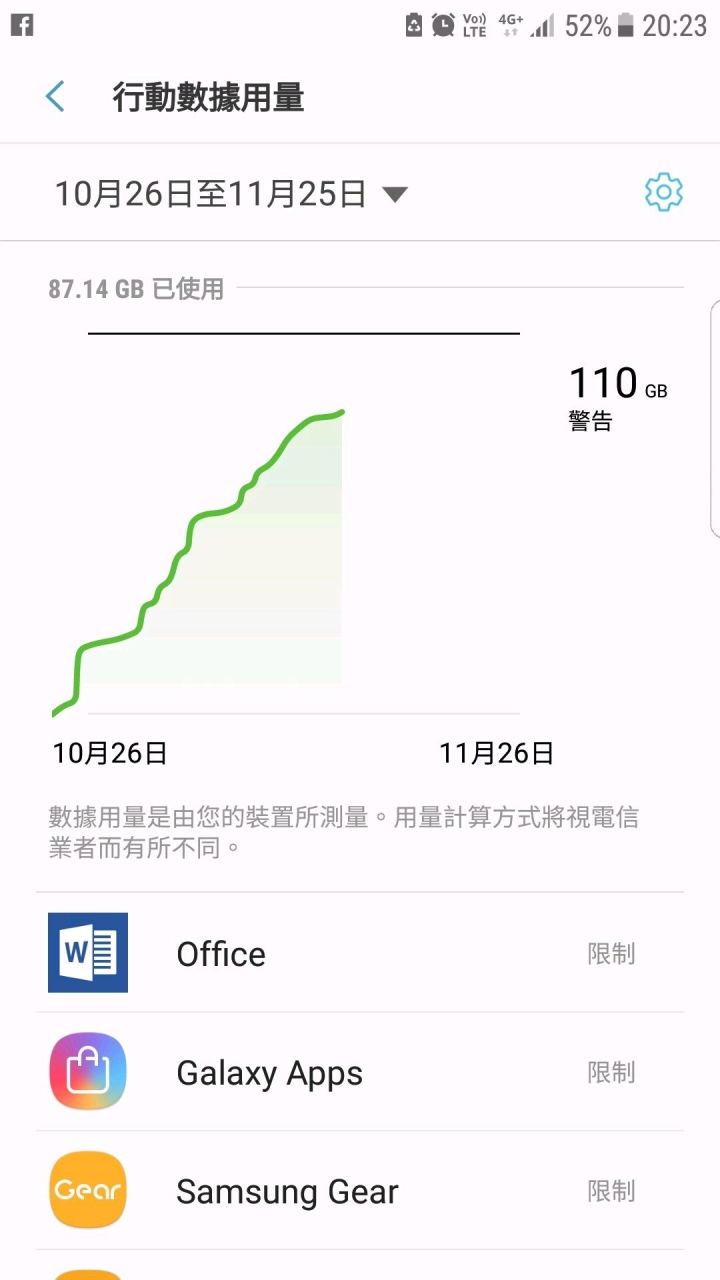Open Galaxy Apps data usage details
Screen dimensions: 720x1280
tap(360, 1072)
